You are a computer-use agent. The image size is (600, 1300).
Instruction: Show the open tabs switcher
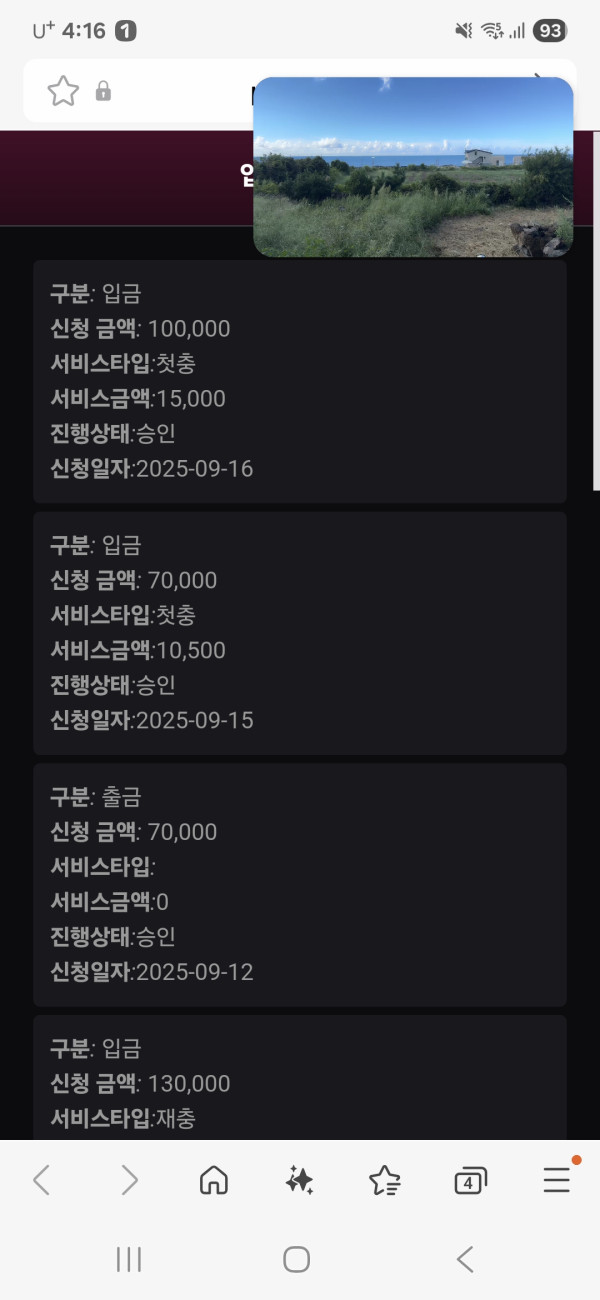[x=470, y=1181]
